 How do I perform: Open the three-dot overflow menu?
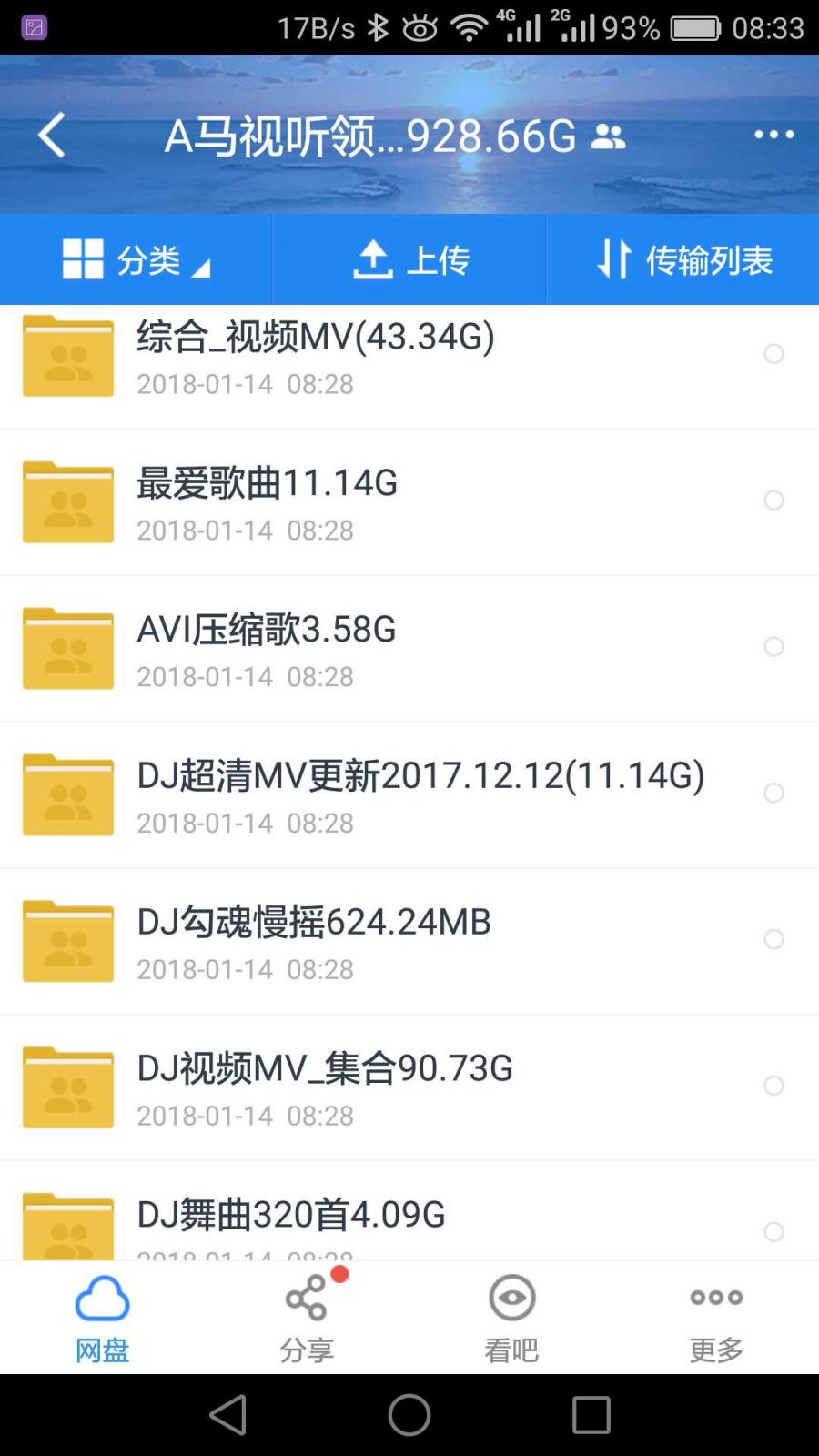[773, 135]
